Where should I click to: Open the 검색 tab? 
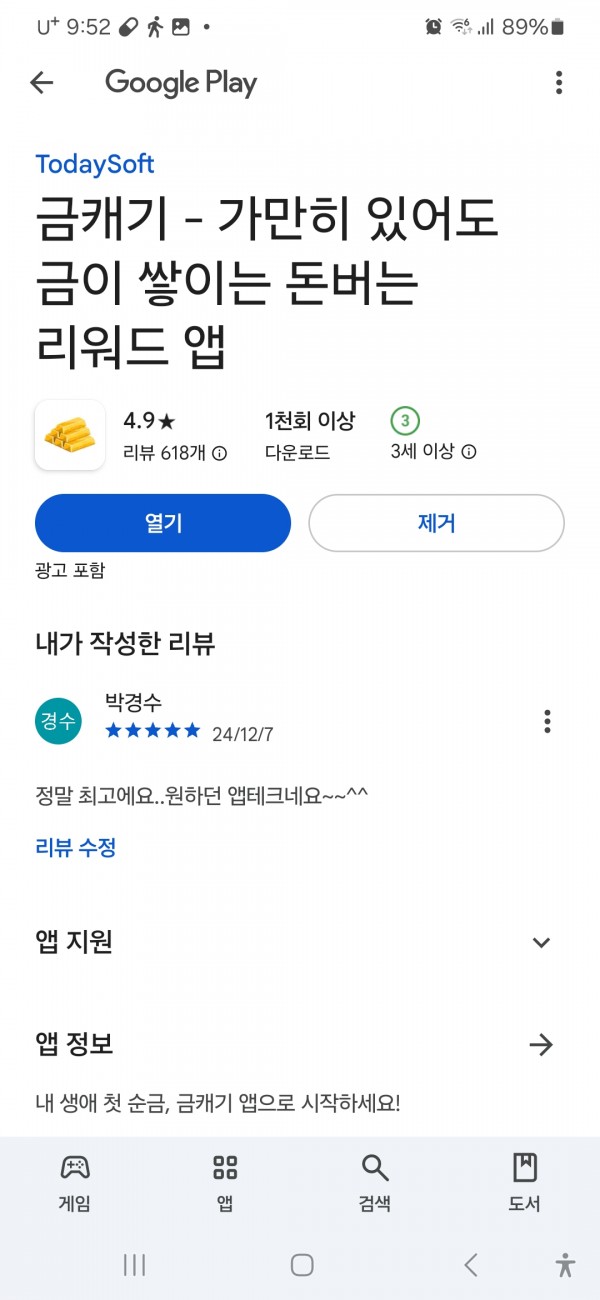coord(375,1182)
